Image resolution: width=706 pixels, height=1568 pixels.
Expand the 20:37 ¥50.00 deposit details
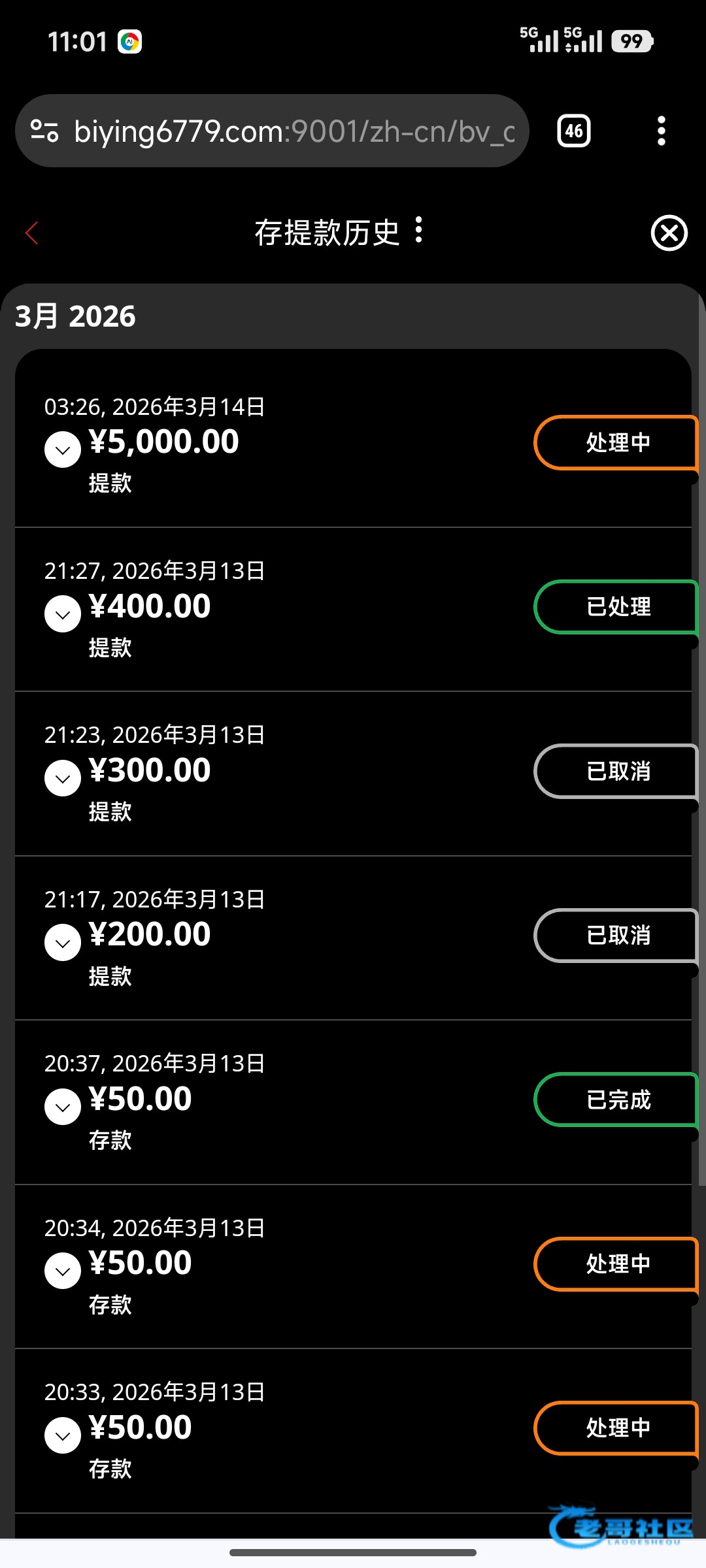coord(63,1107)
